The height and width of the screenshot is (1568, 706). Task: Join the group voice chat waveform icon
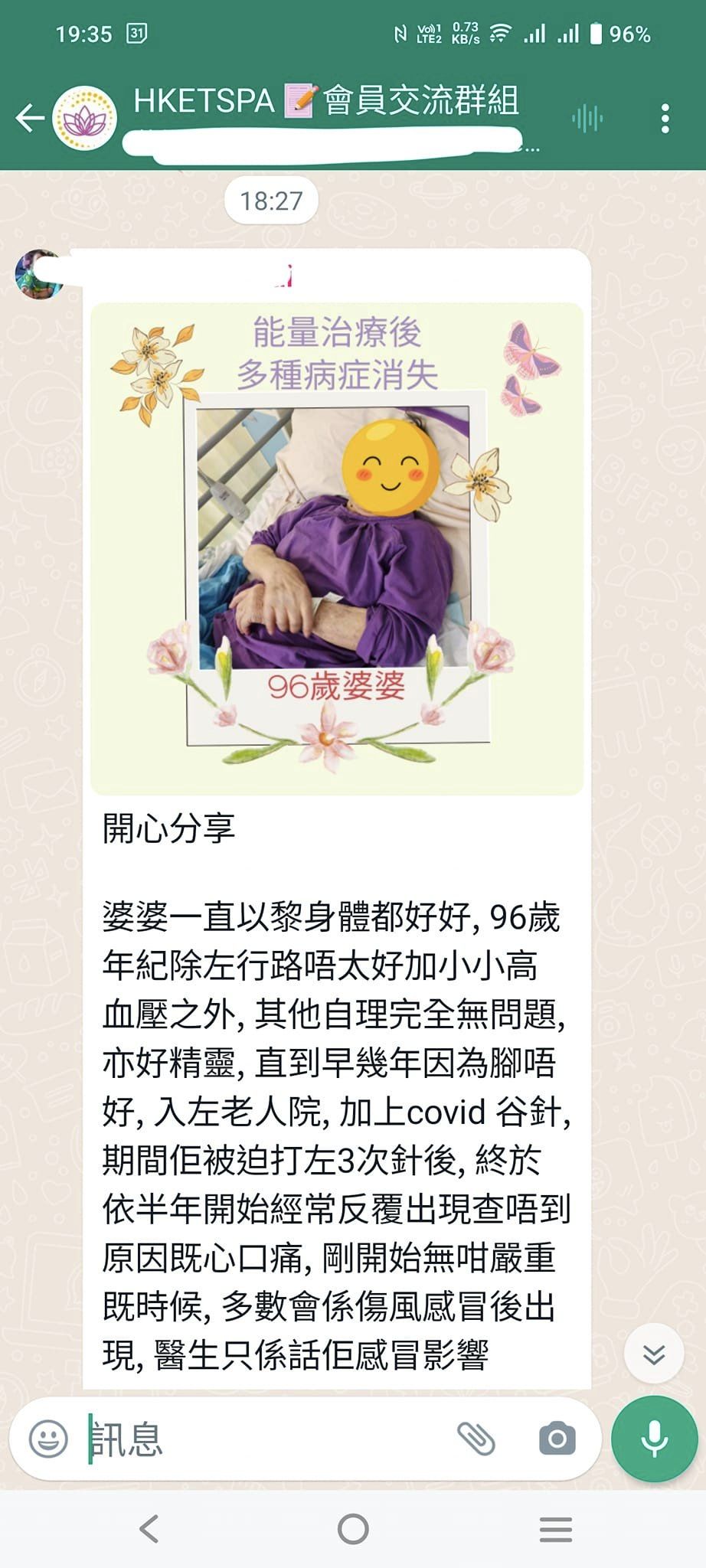(587, 119)
